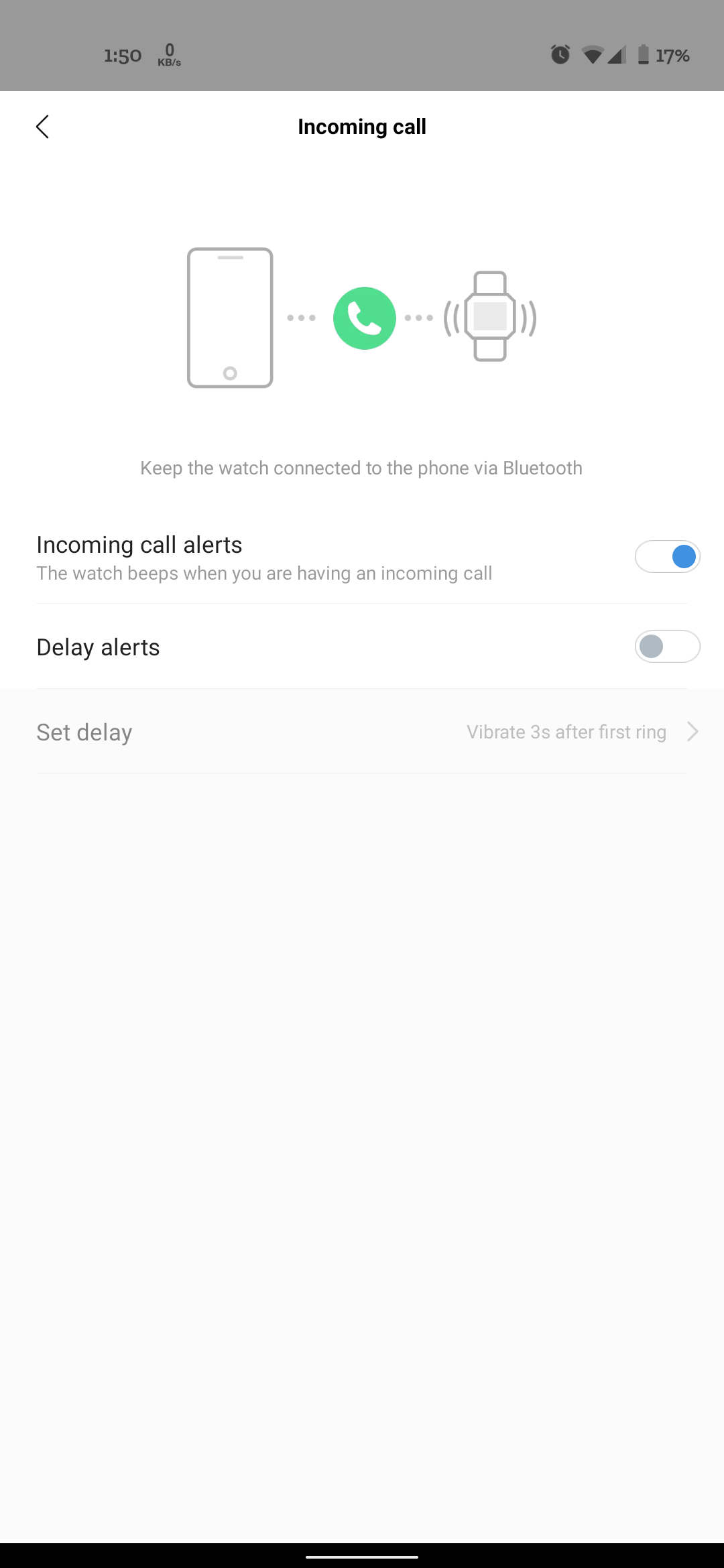The height and width of the screenshot is (1568, 724).
Task: Go back from Incoming call screen
Action: tap(43, 127)
